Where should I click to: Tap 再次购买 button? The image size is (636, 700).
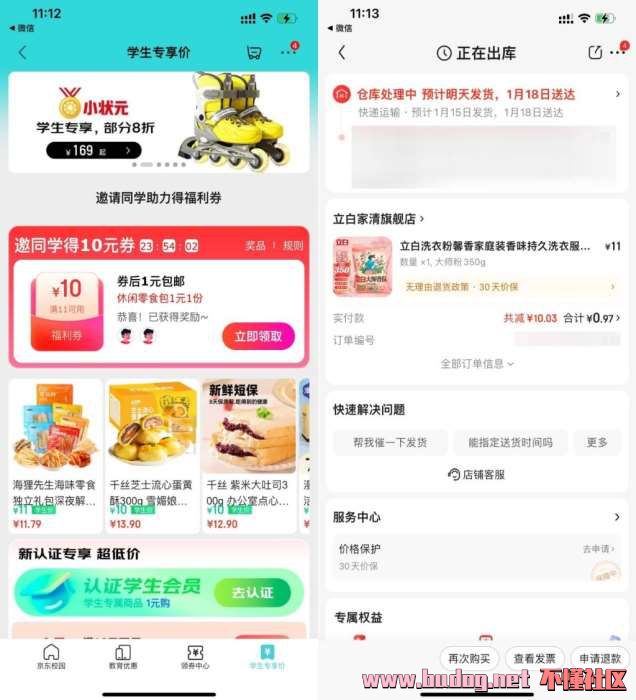(469, 659)
